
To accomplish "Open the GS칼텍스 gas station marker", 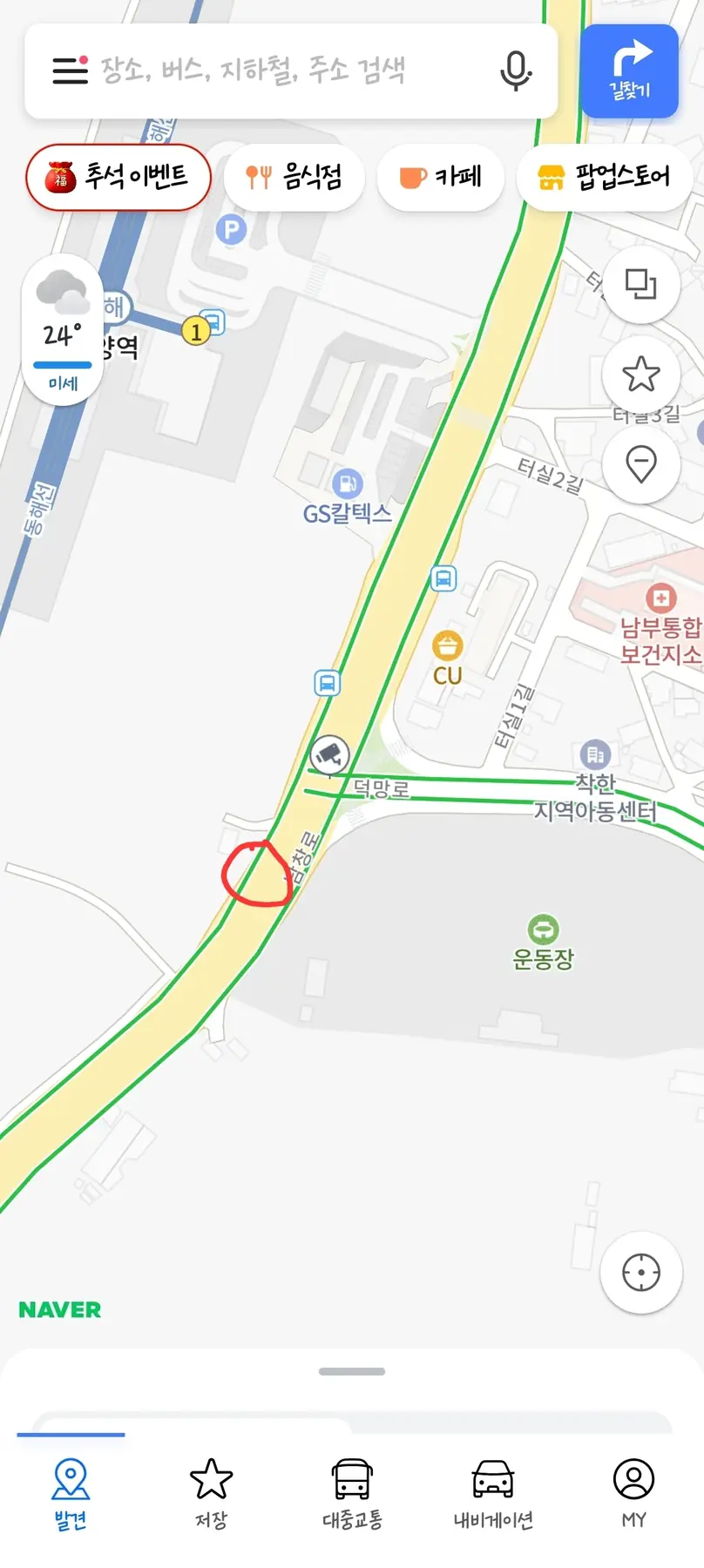I will [348, 483].
